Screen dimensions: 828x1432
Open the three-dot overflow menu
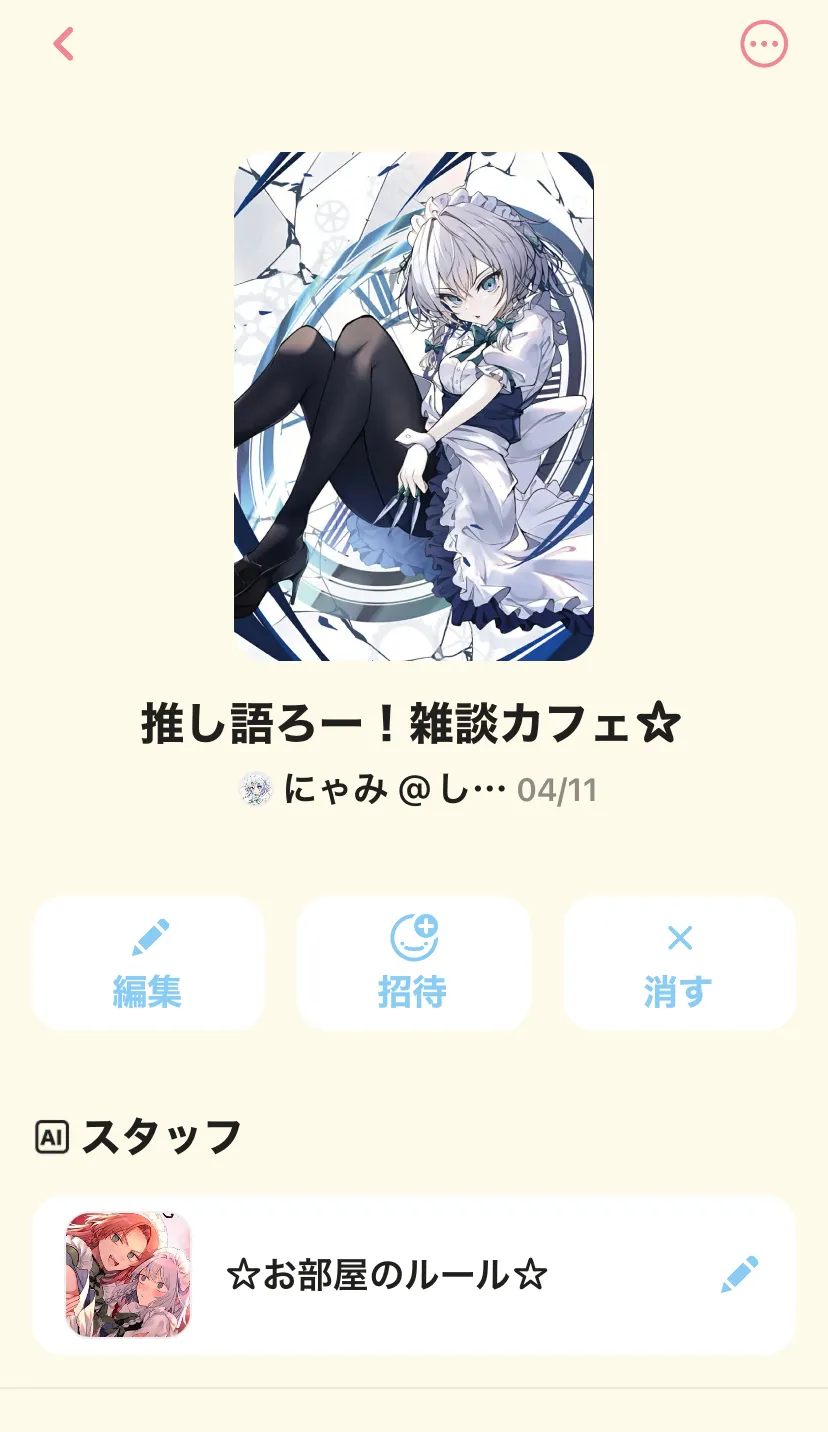tap(764, 44)
